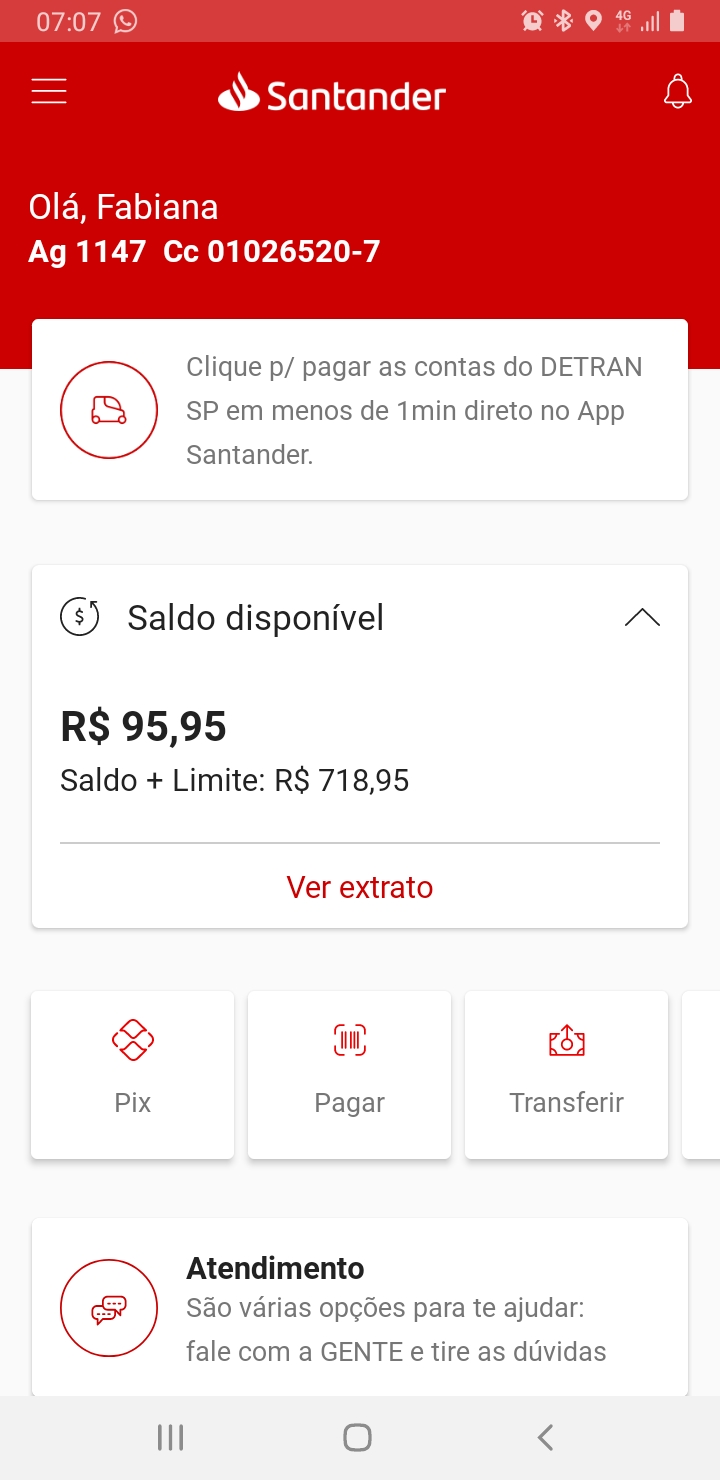Open the DETRAN SP bill payment card
720x1480 pixels.
click(360, 410)
